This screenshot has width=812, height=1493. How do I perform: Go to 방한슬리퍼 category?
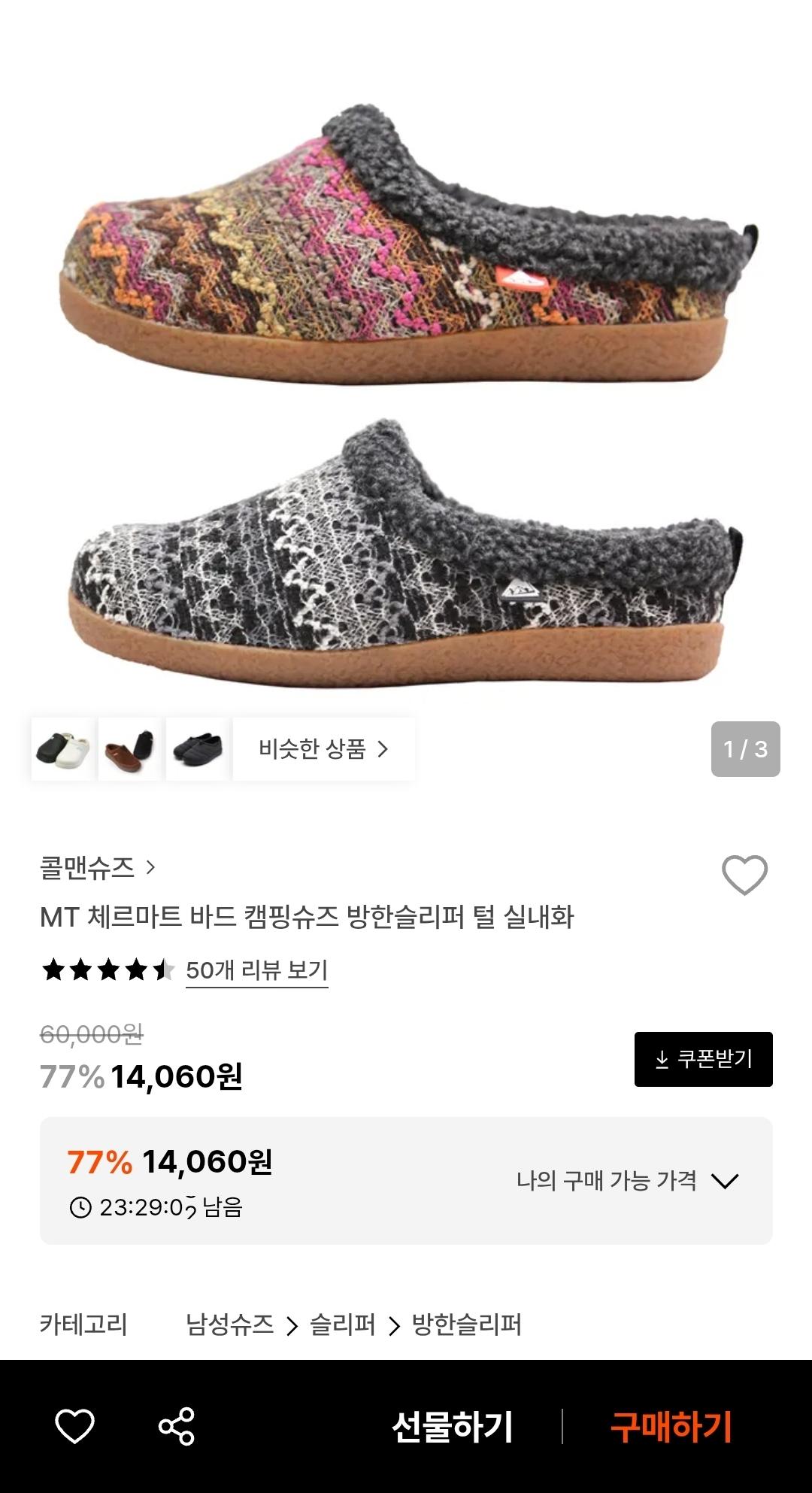[466, 1325]
